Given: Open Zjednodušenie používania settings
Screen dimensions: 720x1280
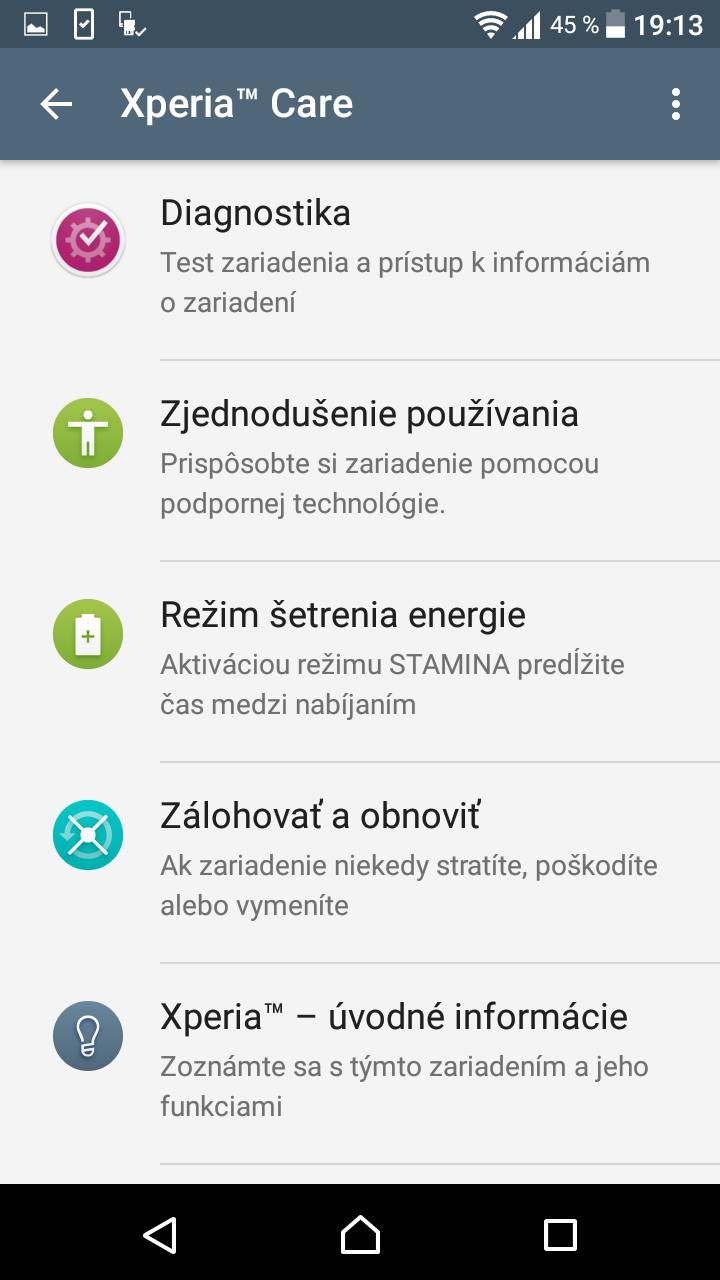Looking at the screenshot, I should [x=360, y=461].
